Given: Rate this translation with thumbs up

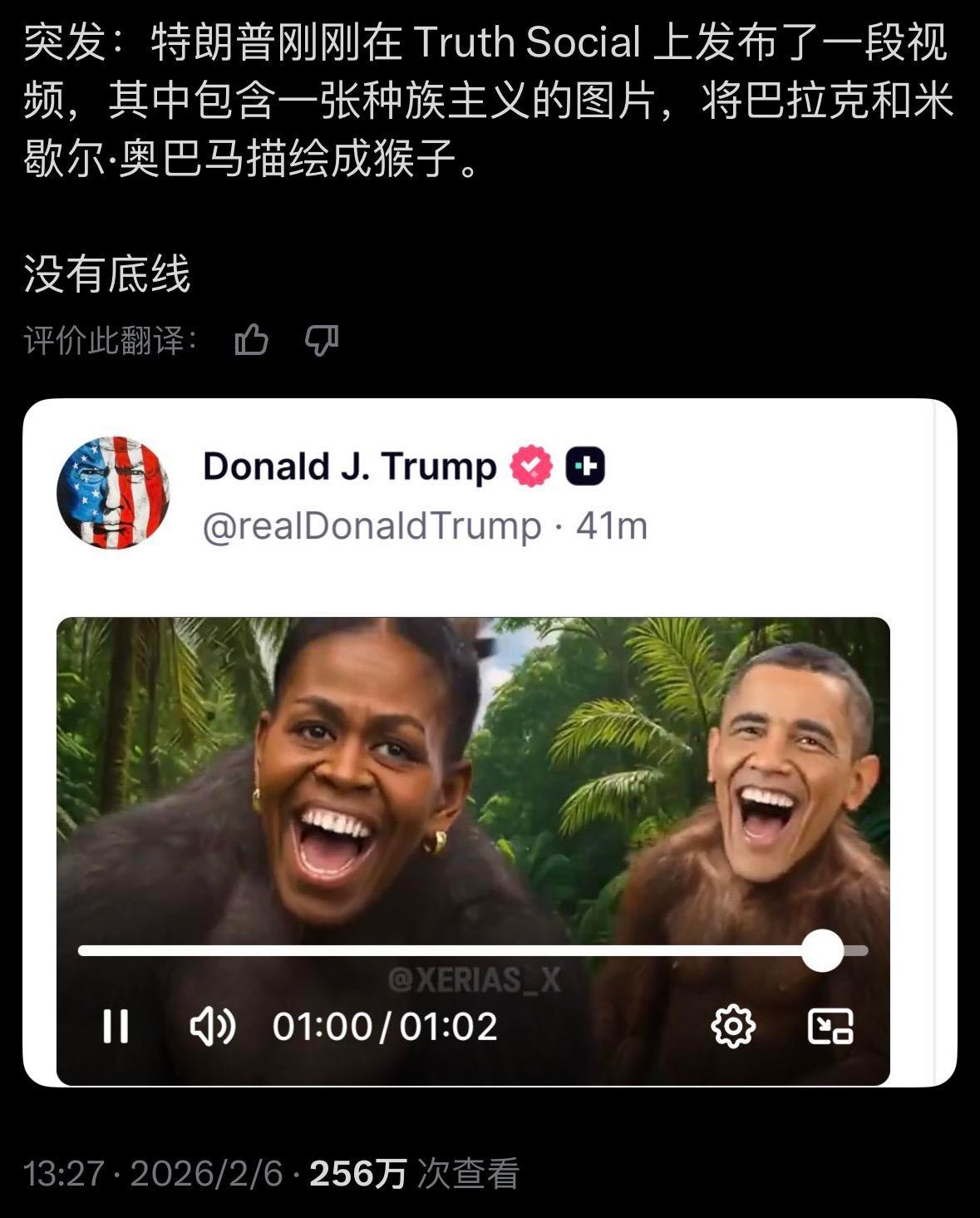Looking at the screenshot, I should click(251, 340).
